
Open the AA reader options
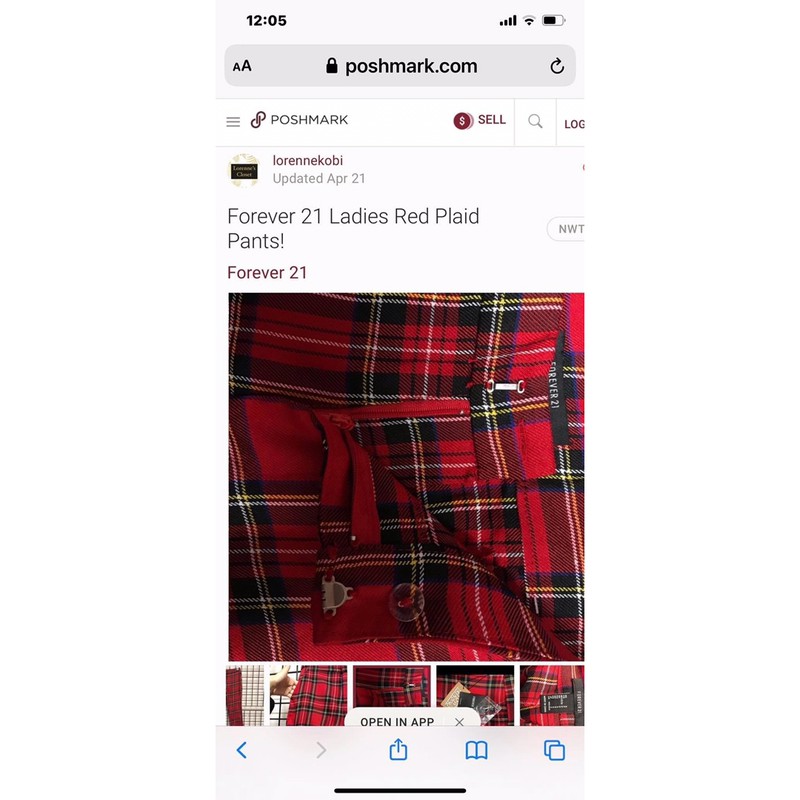pyautogui.click(x=242, y=67)
